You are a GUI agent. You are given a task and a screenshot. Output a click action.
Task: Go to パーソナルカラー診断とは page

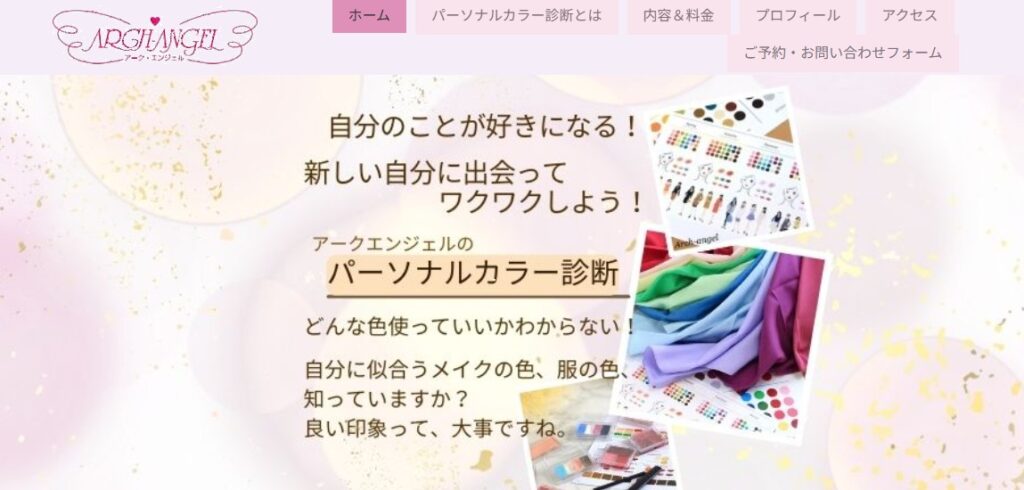click(516, 16)
